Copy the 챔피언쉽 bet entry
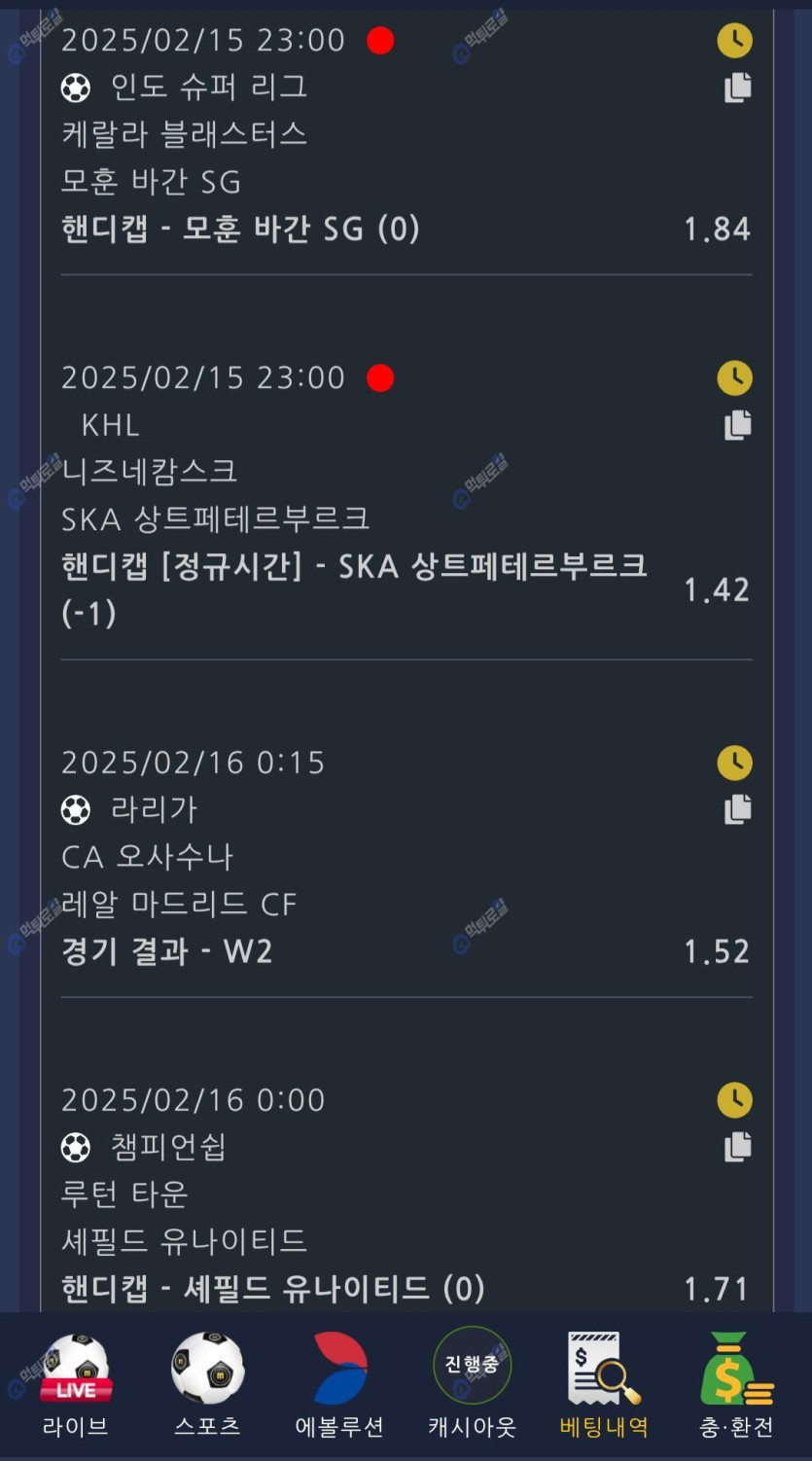 (738, 1147)
